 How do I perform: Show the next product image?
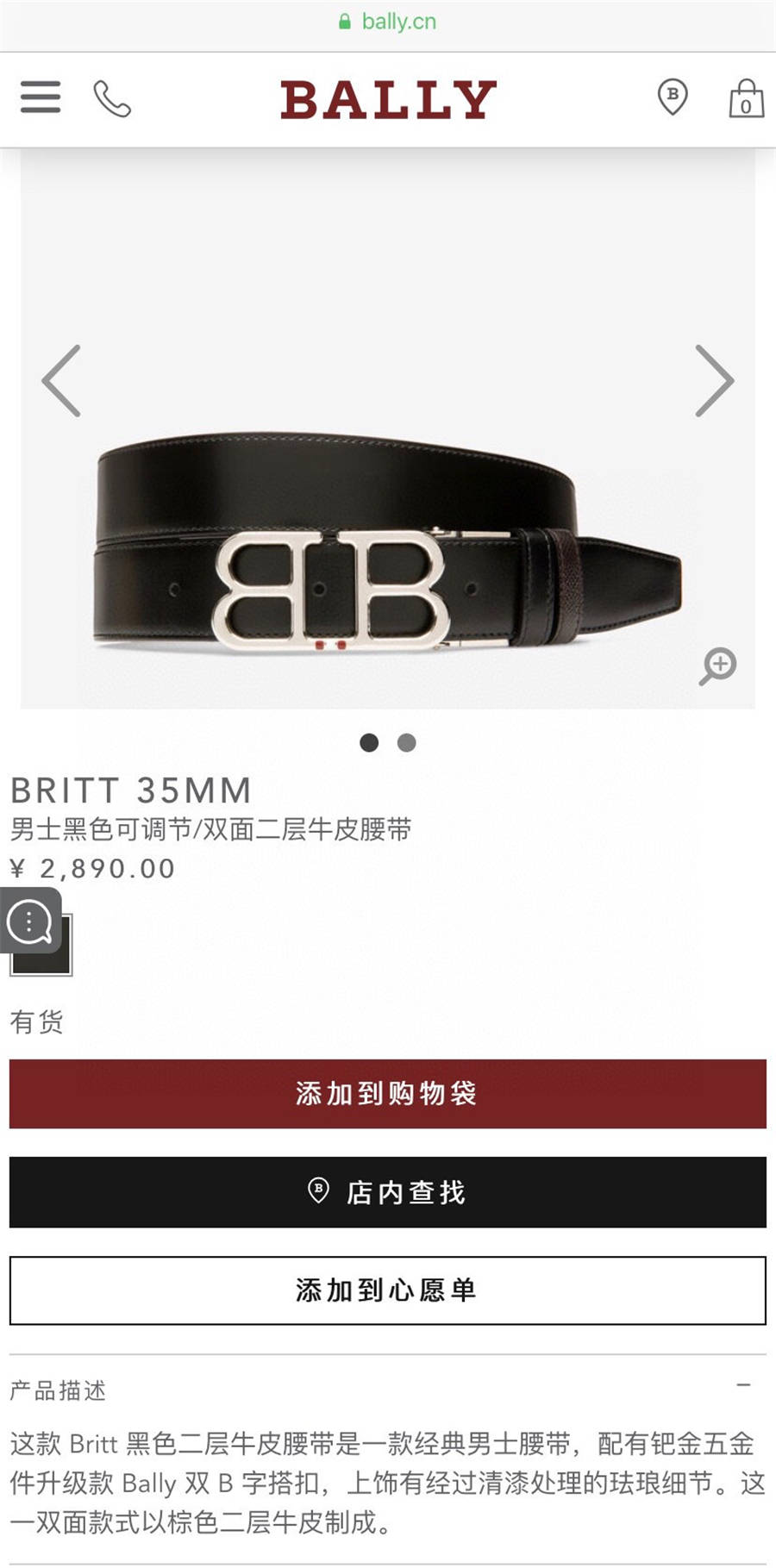pyautogui.click(x=714, y=380)
